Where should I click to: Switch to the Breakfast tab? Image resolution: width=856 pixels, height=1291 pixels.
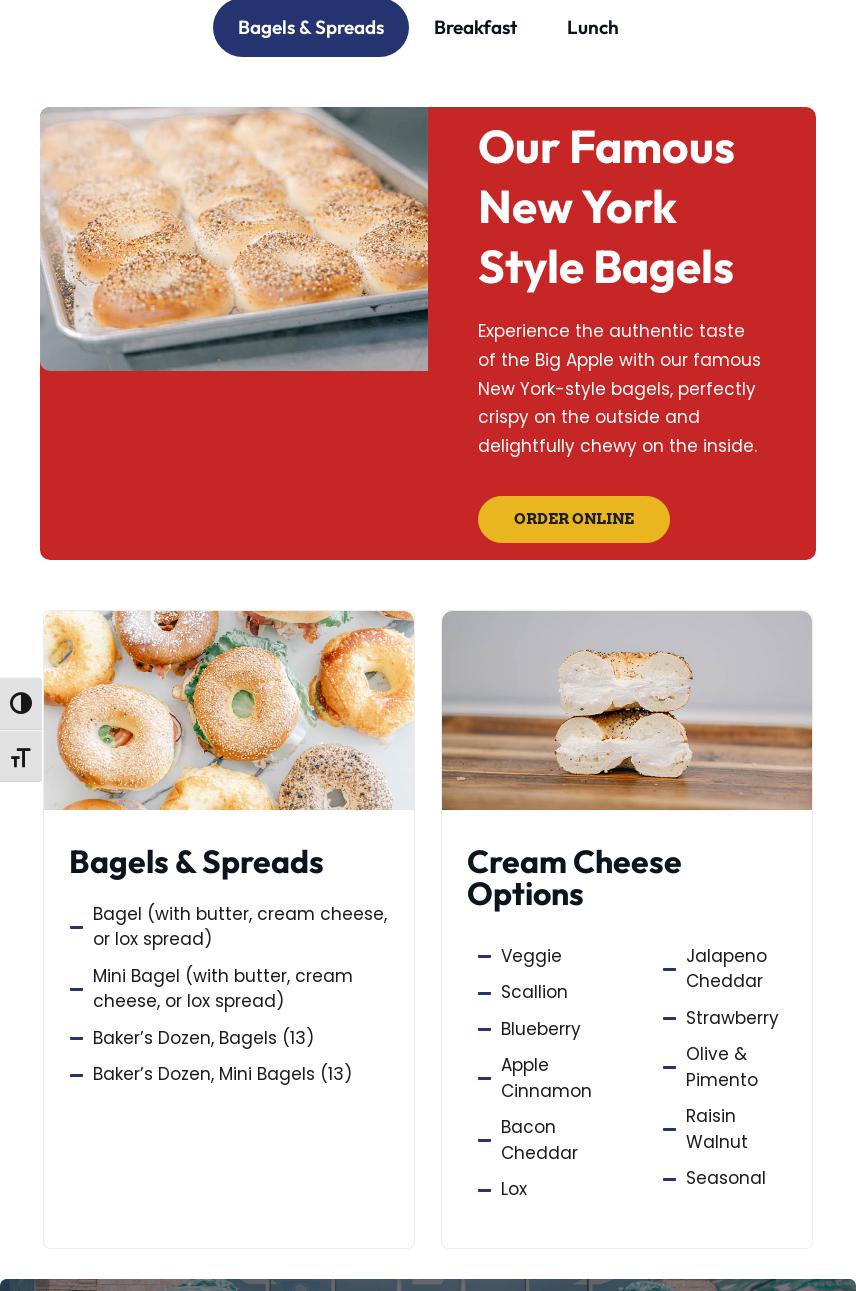475,27
